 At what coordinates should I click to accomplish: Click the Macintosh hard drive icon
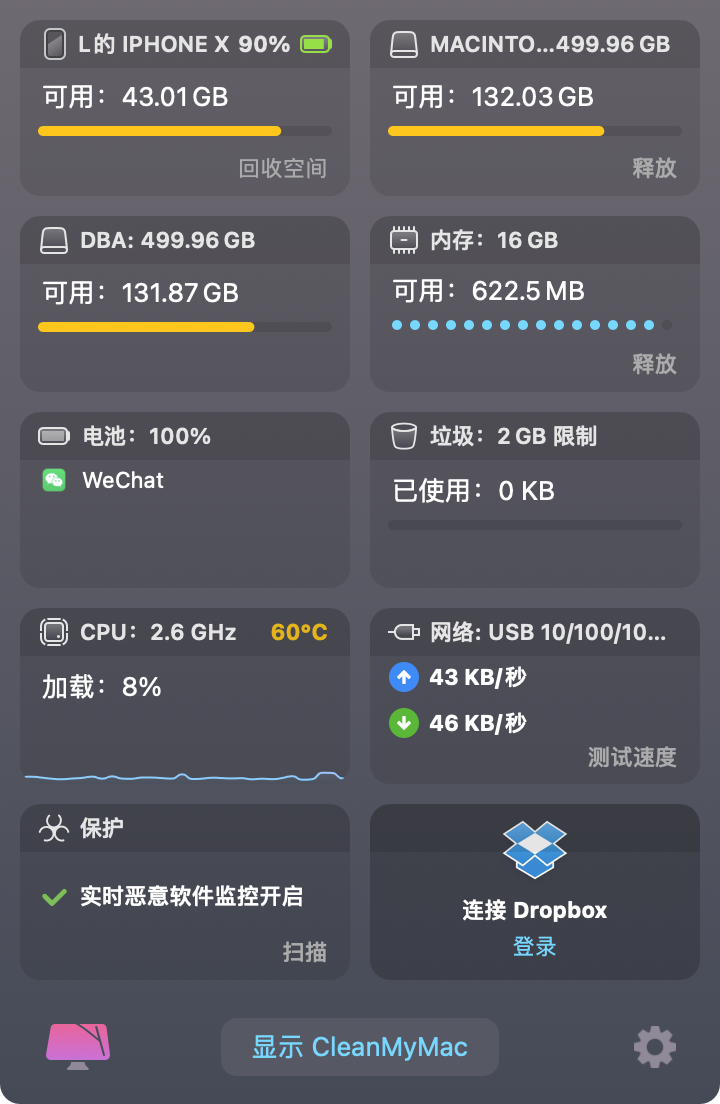[x=404, y=43]
